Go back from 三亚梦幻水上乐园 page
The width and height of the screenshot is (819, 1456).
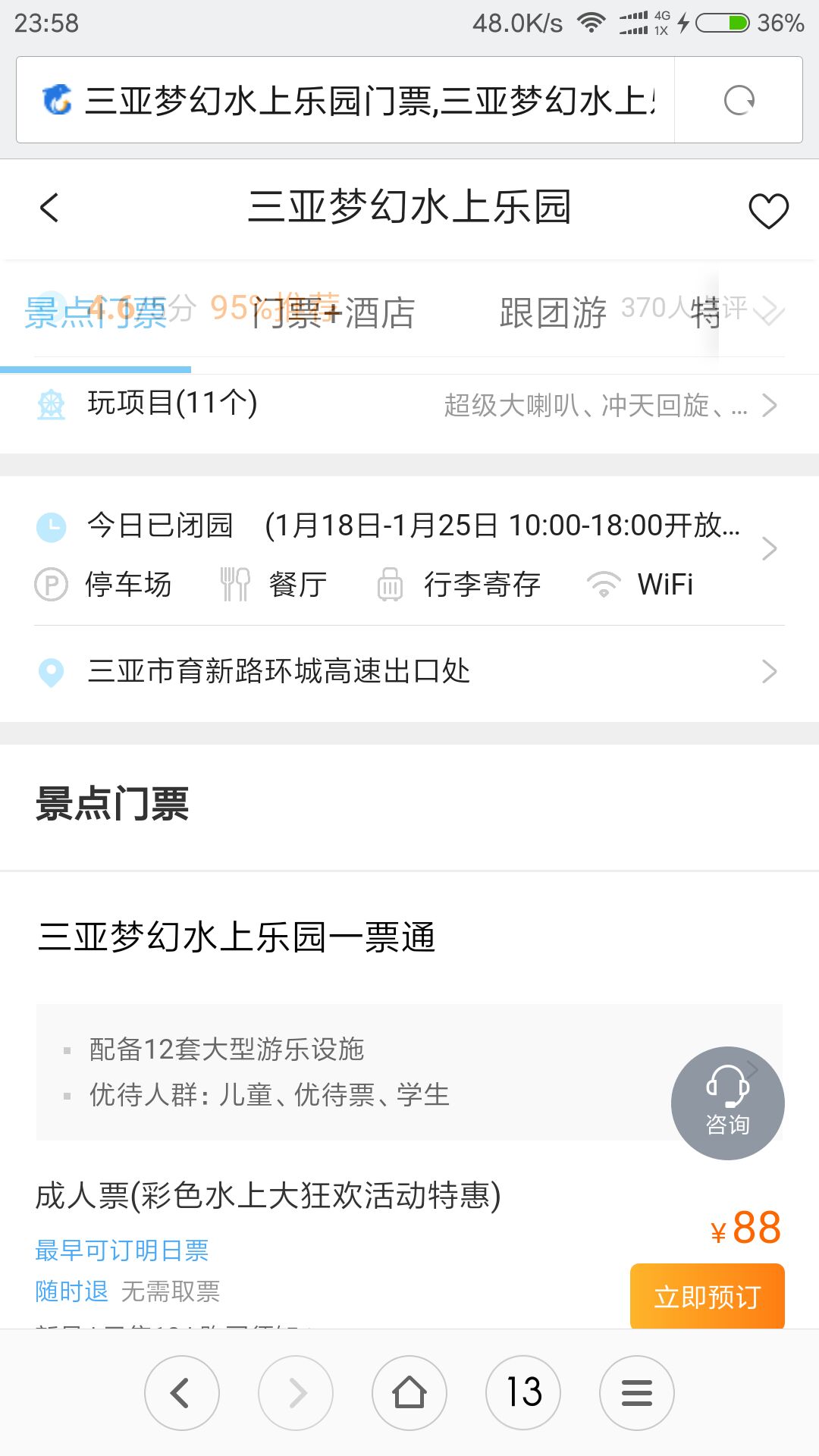click(50, 208)
